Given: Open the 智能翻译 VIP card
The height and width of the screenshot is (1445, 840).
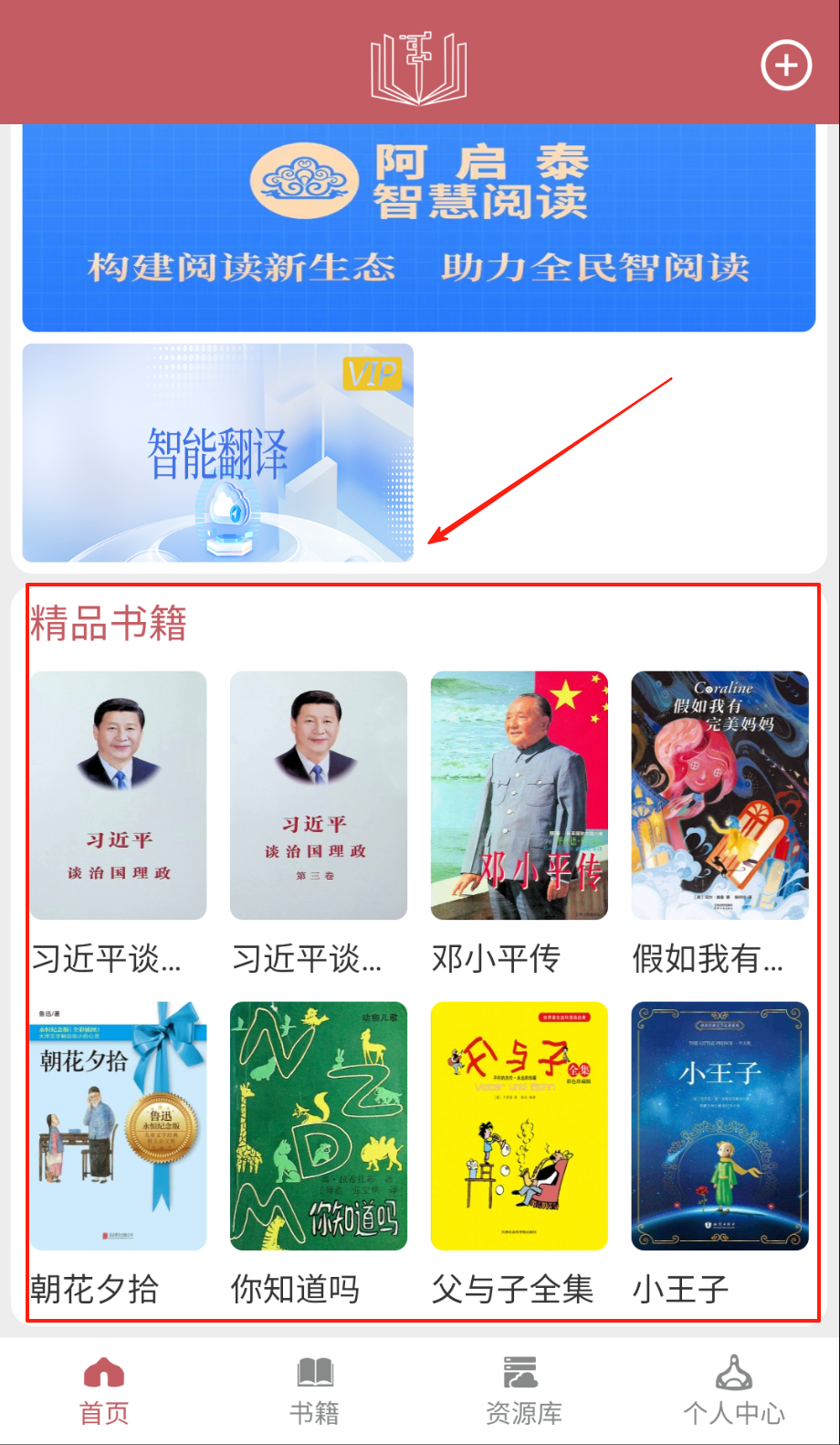Looking at the screenshot, I should [x=218, y=453].
